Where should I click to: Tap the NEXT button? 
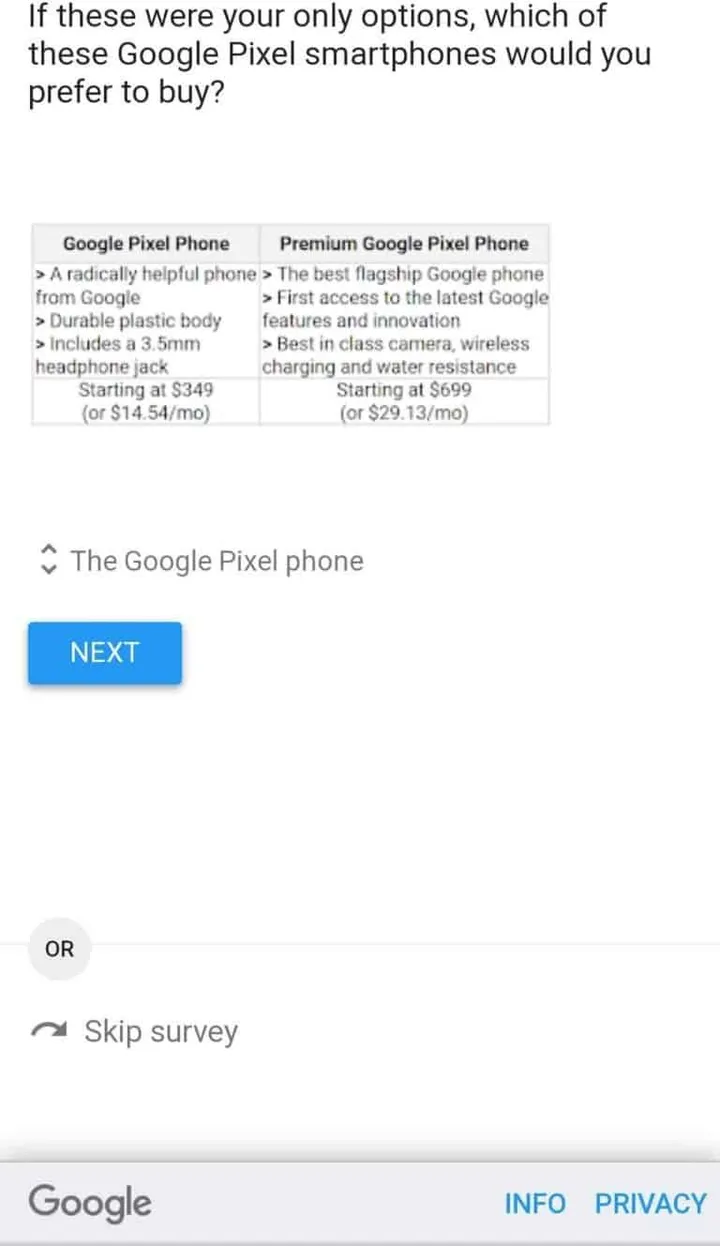(x=105, y=653)
